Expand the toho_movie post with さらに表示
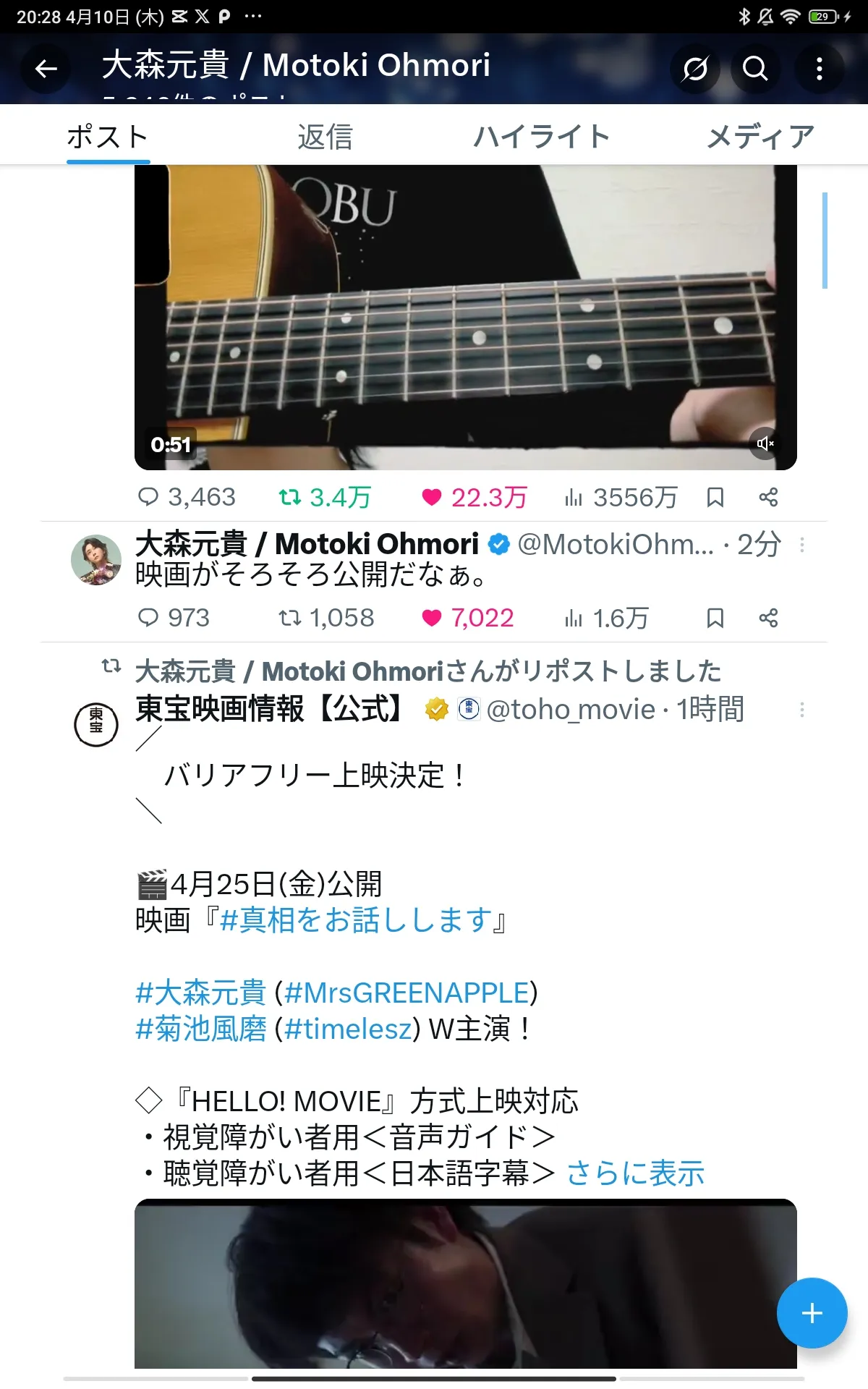868x1389 pixels. [635, 1173]
